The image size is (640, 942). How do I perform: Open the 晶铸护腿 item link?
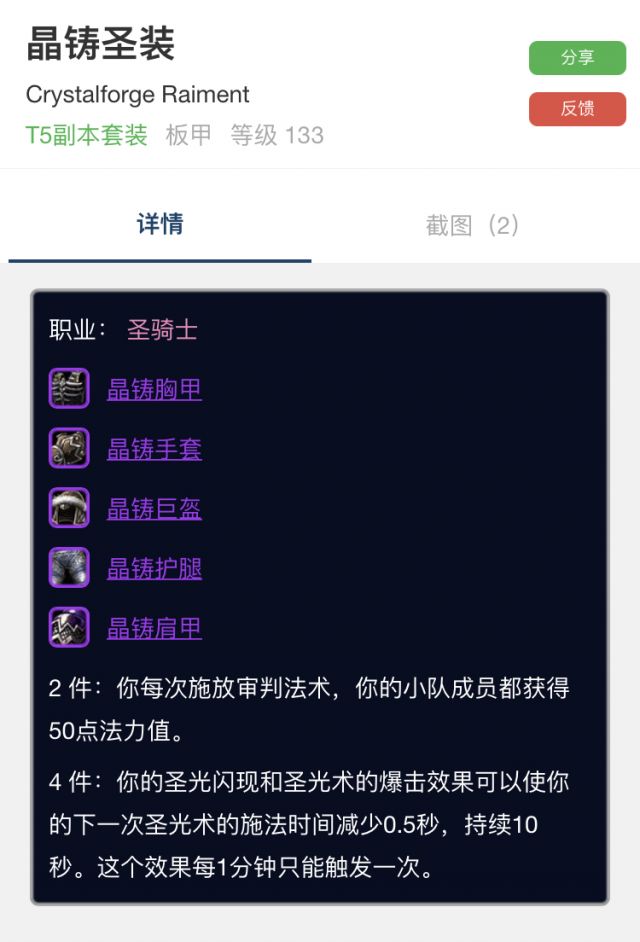(x=154, y=569)
